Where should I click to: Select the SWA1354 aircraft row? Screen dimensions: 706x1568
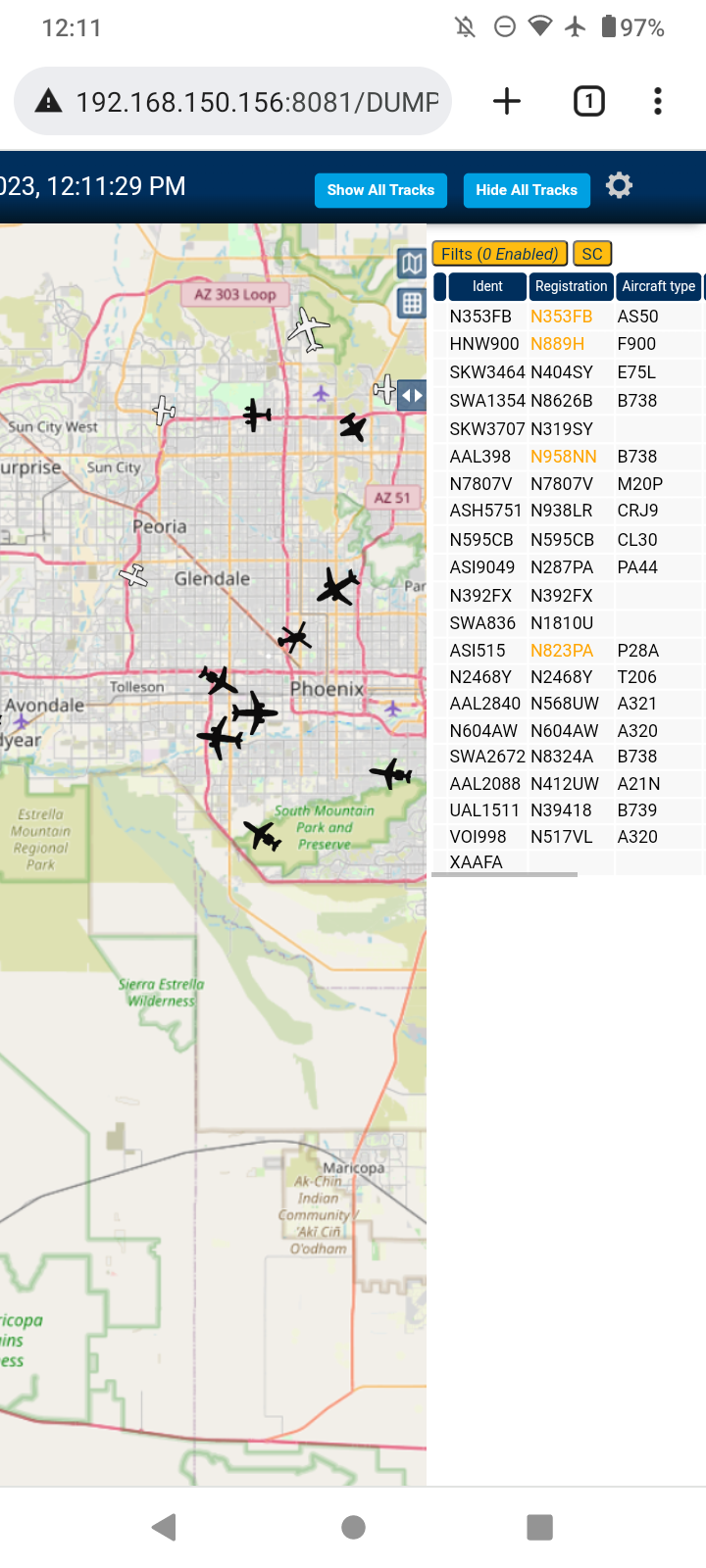click(569, 401)
